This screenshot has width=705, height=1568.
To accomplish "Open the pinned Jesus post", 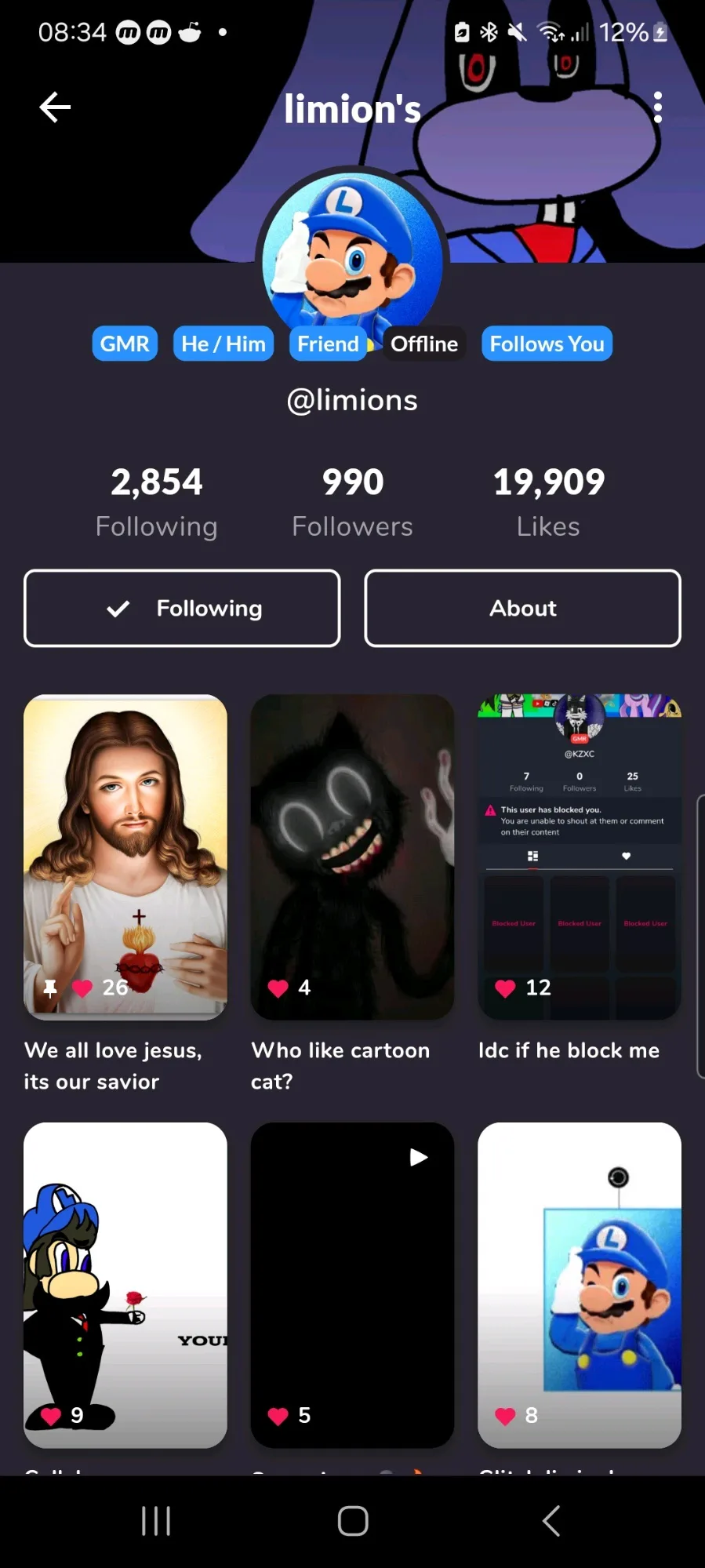I will pyautogui.click(x=125, y=857).
